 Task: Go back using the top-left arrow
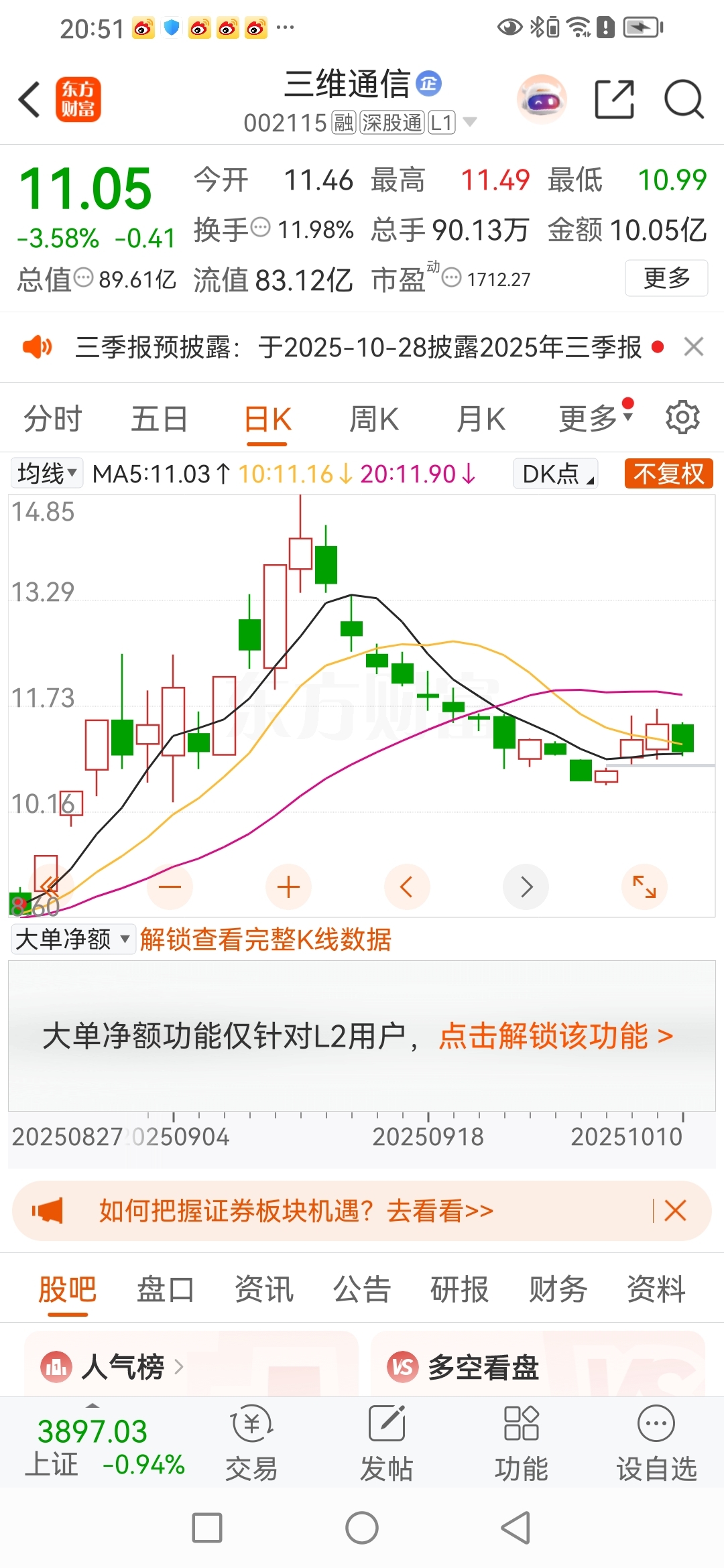pos(29,100)
